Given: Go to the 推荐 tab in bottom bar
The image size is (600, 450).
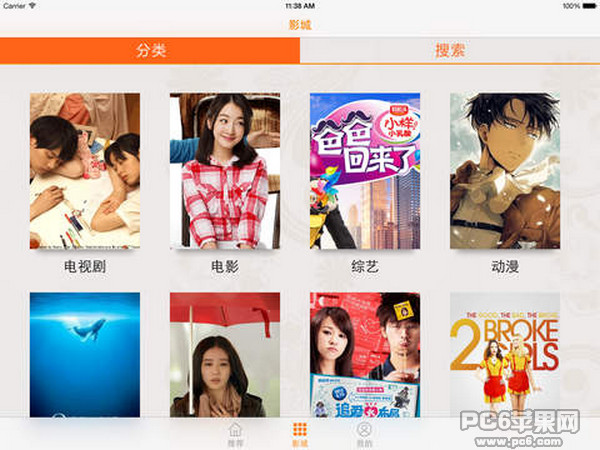Looking at the screenshot, I should (x=235, y=434).
